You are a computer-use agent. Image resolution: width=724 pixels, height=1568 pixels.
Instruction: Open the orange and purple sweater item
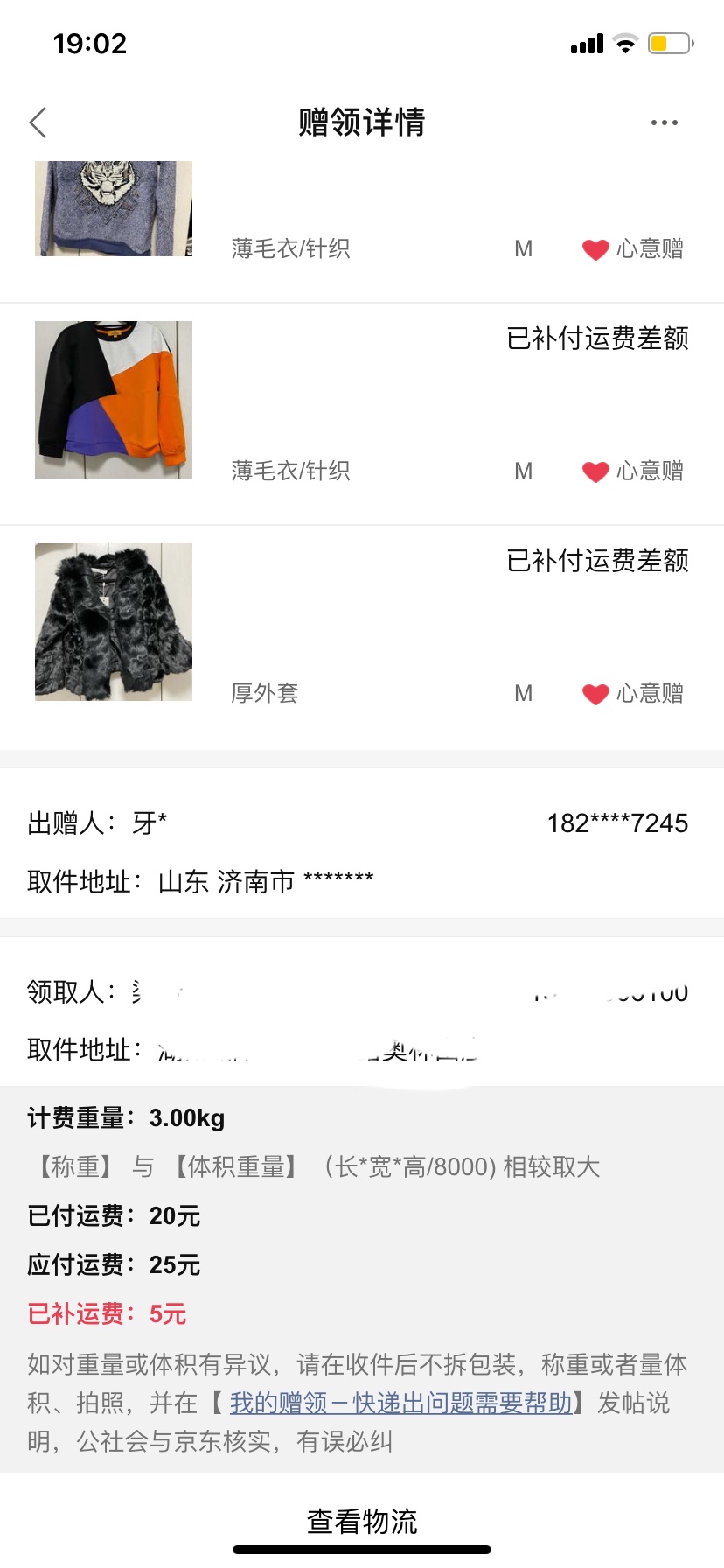coord(114,400)
